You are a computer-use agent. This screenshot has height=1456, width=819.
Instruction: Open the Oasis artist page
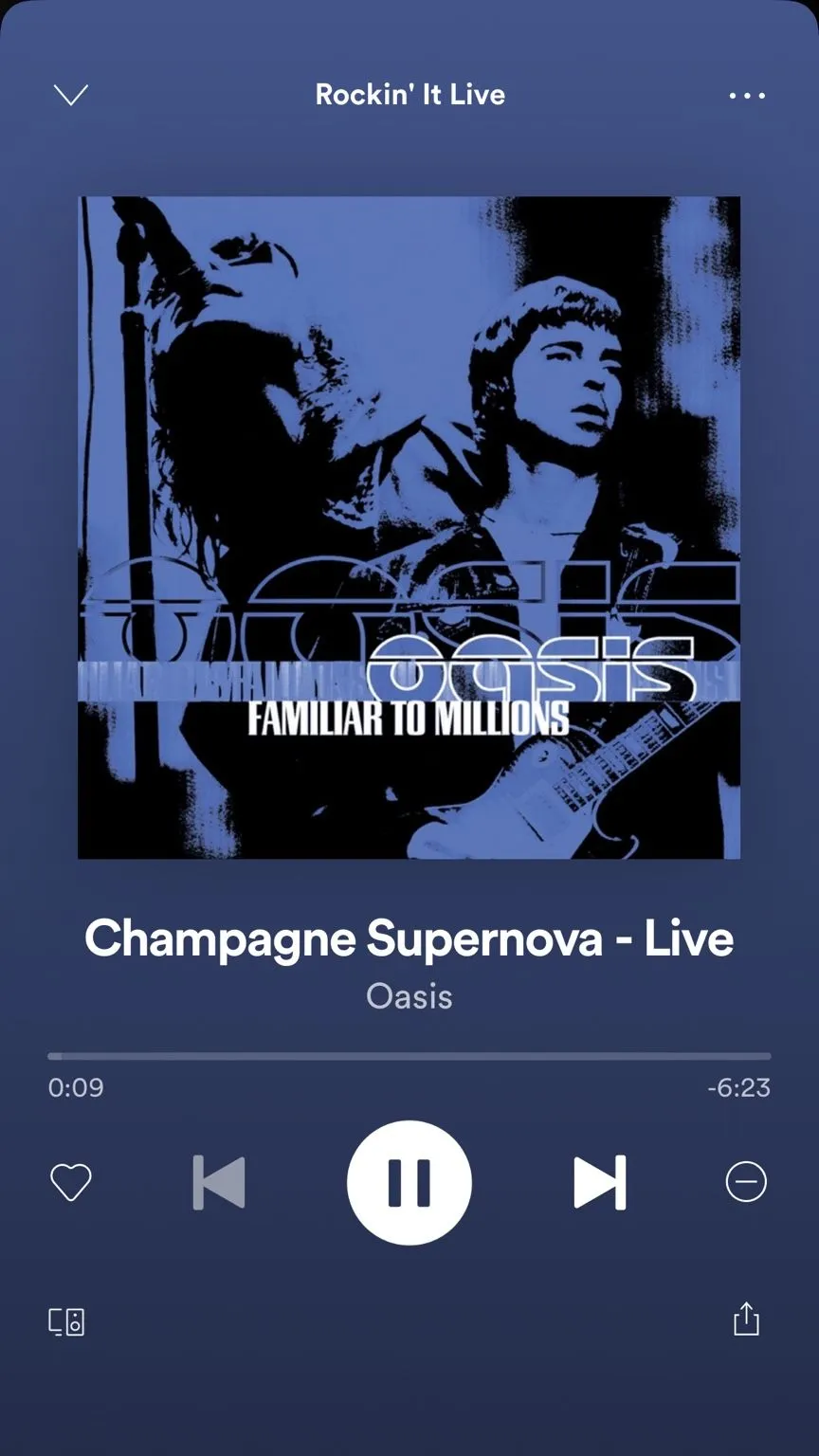(x=409, y=996)
